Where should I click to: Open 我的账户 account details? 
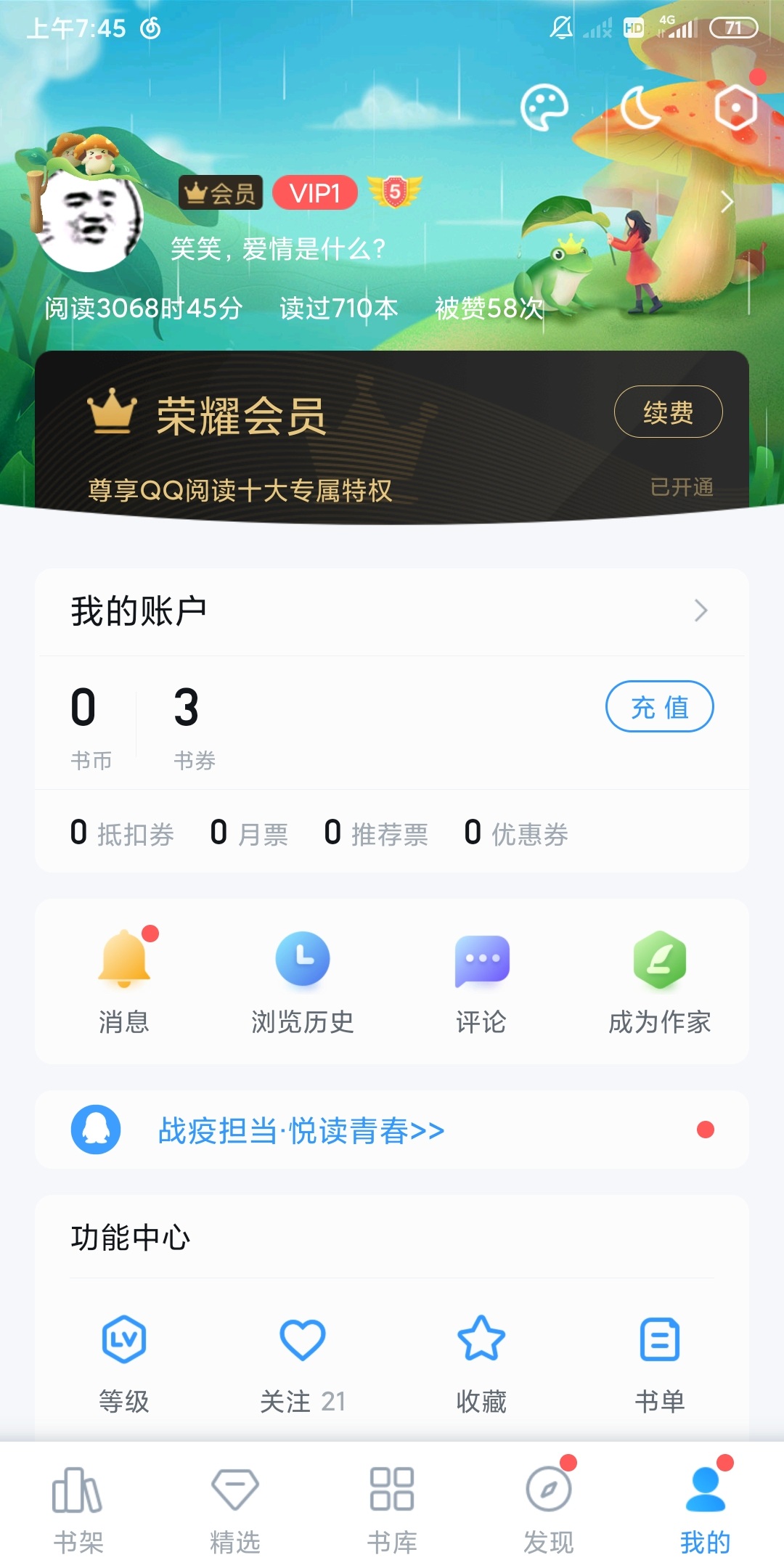[x=392, y=611]
